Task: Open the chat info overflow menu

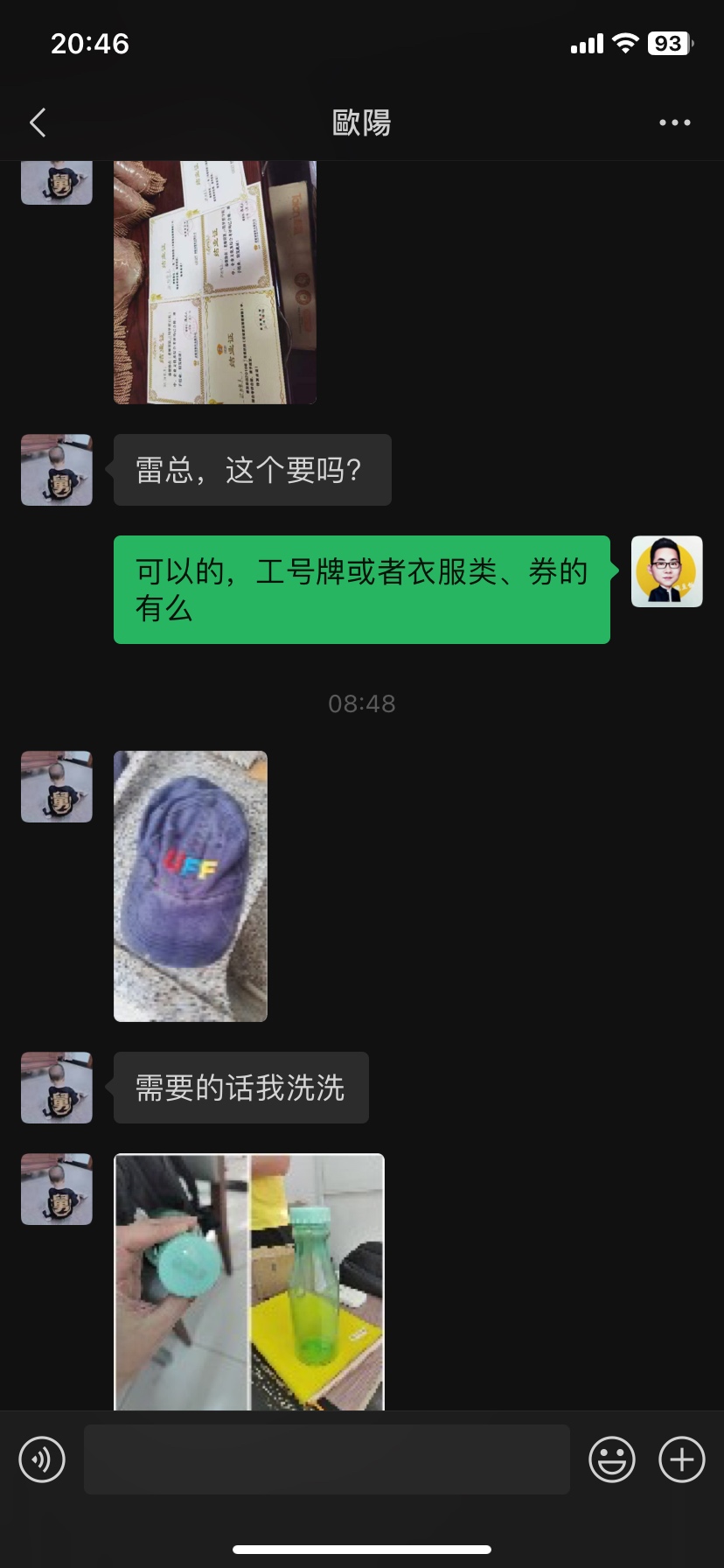Action: coord(674,123)
